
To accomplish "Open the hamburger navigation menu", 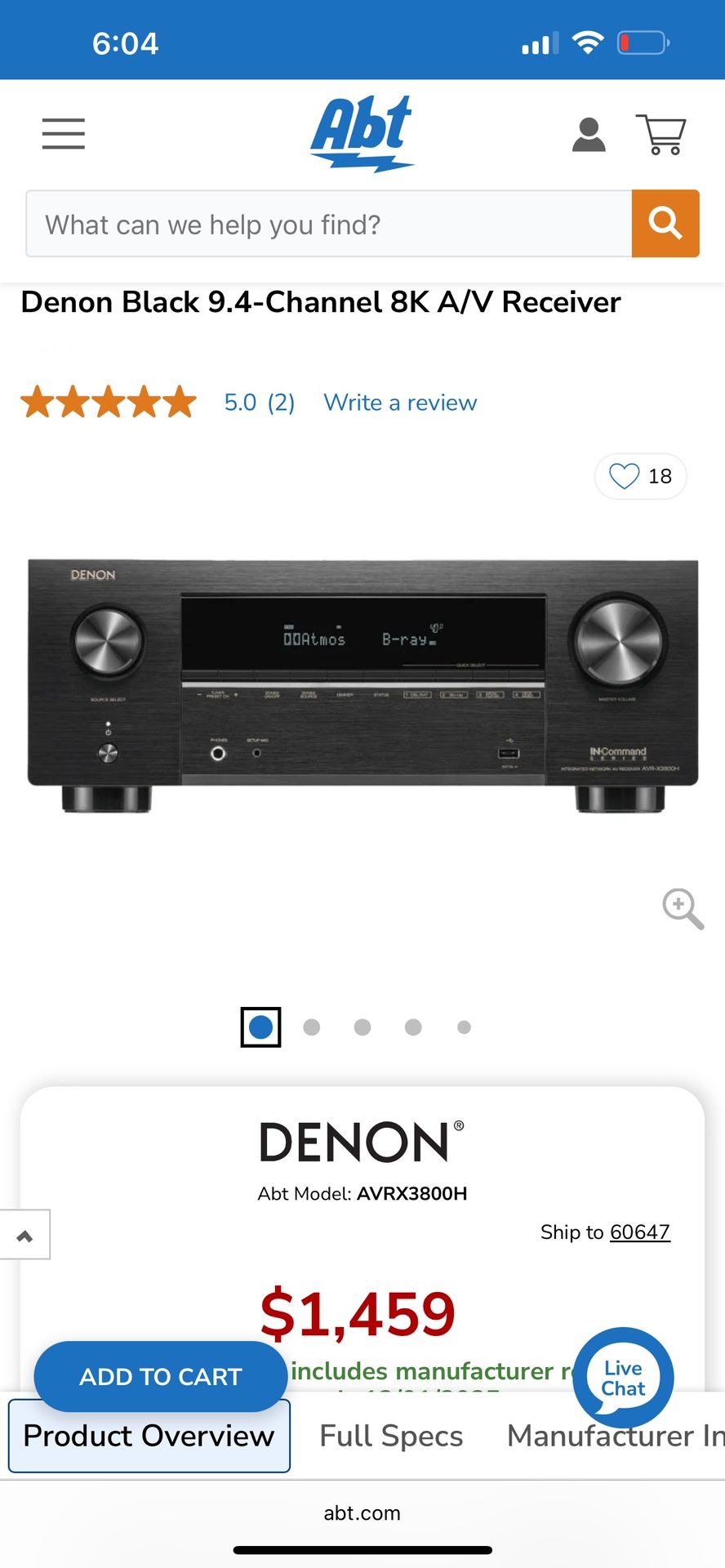I will click(x=63, y=133).
